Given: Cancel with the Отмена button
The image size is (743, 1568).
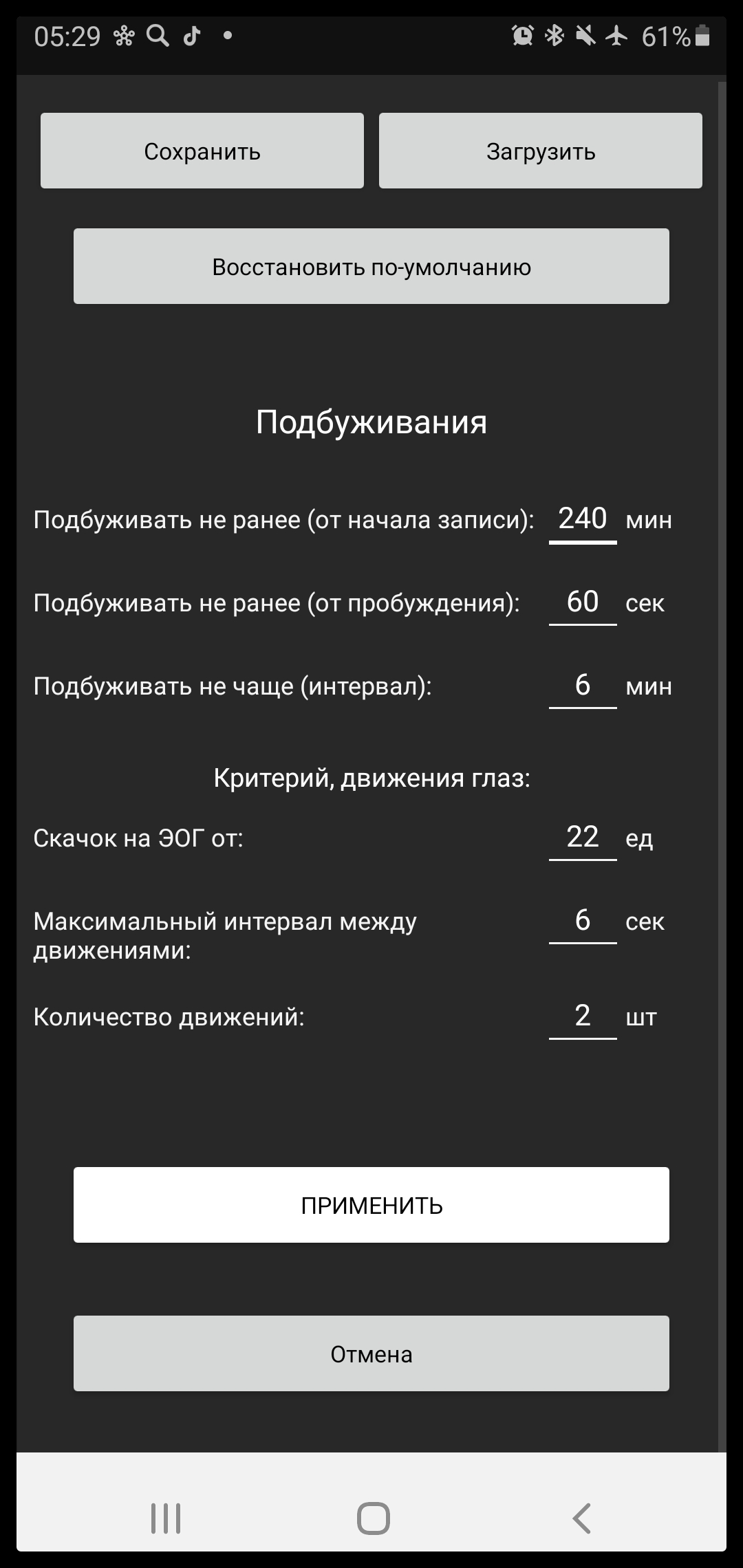Looking at the screenshot, I should point(371,1353).
